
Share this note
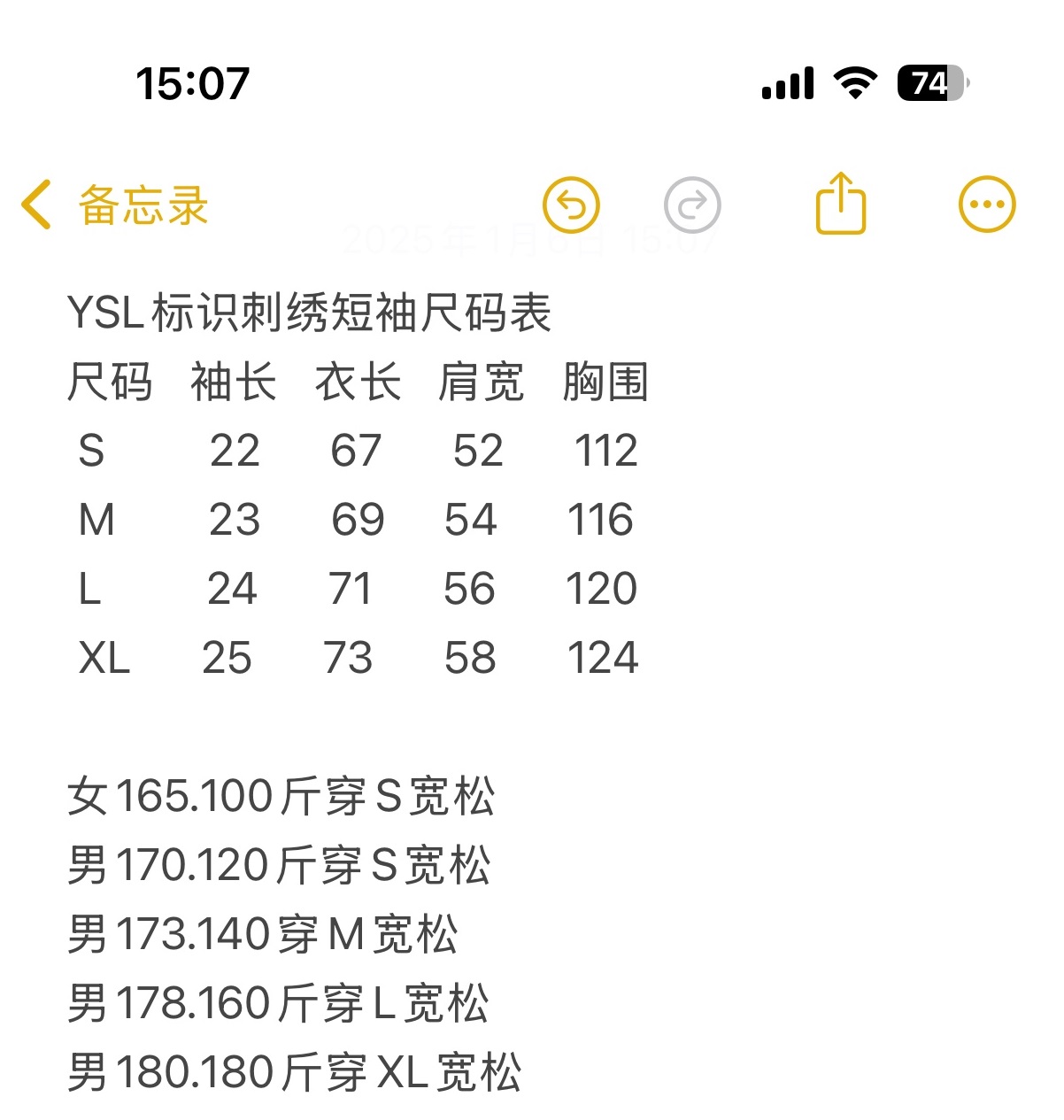pyautogui.click(x=840, y=205)
